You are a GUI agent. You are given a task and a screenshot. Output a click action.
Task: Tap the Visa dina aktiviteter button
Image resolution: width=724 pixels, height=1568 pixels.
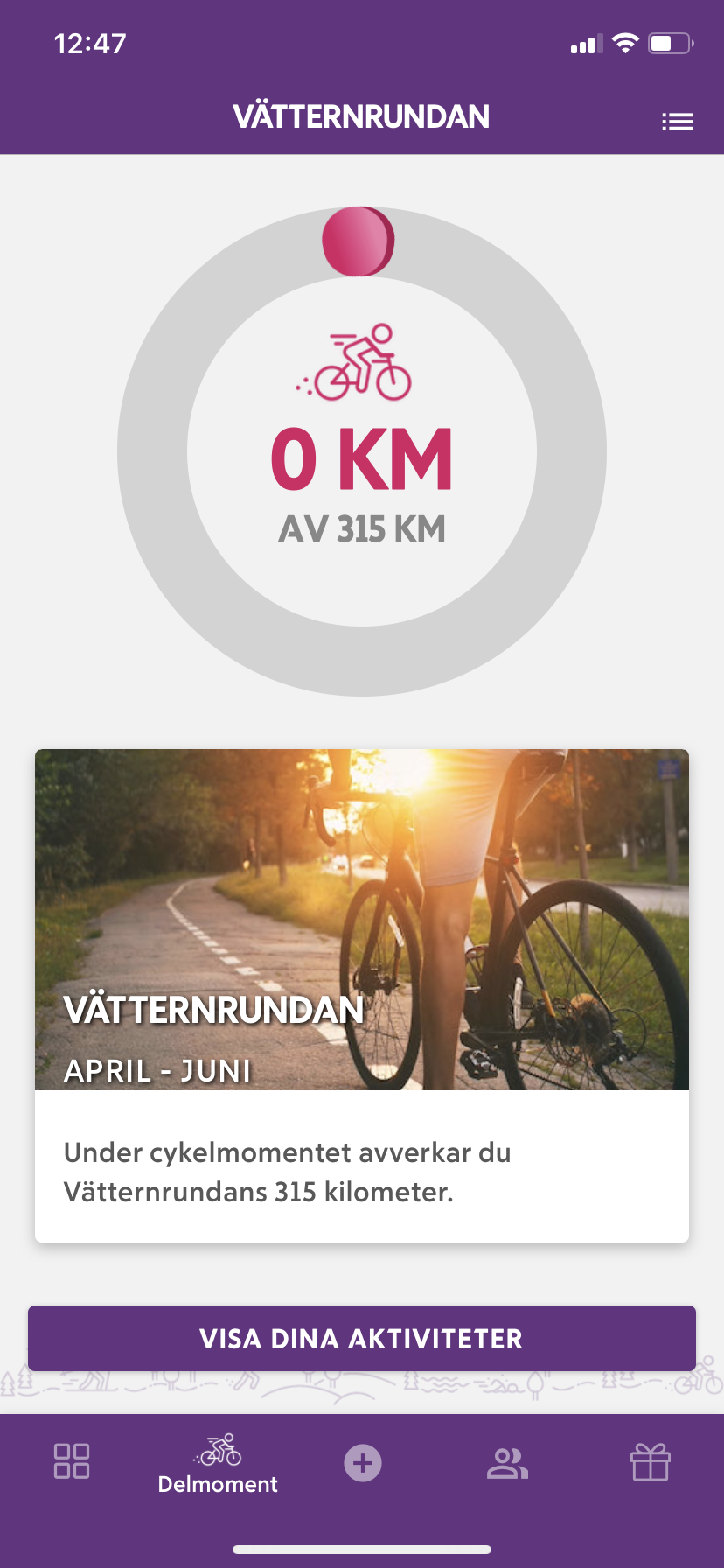[362, 1338]
